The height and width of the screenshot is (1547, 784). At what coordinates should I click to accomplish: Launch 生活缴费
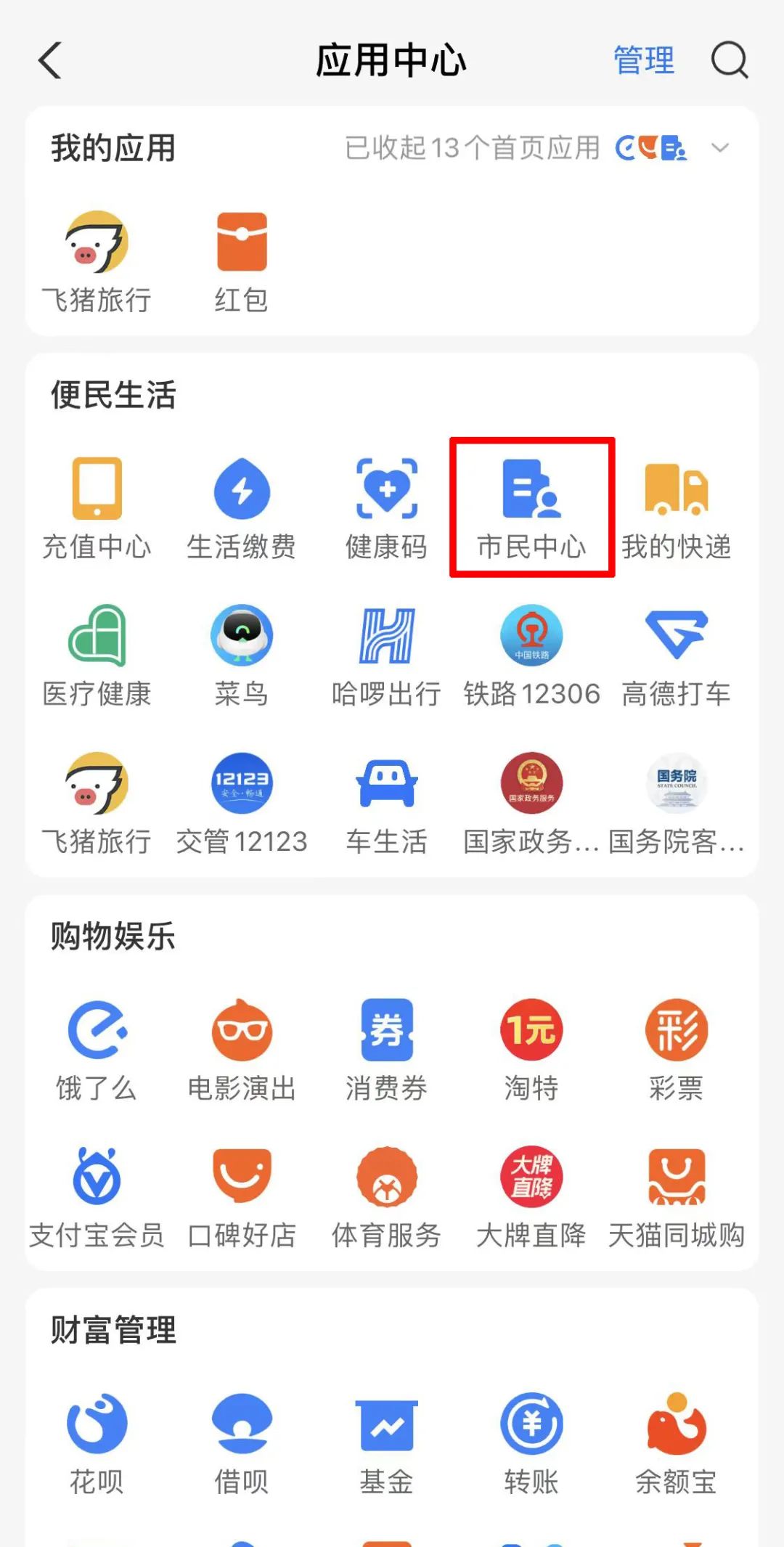[x=242, y=508]
